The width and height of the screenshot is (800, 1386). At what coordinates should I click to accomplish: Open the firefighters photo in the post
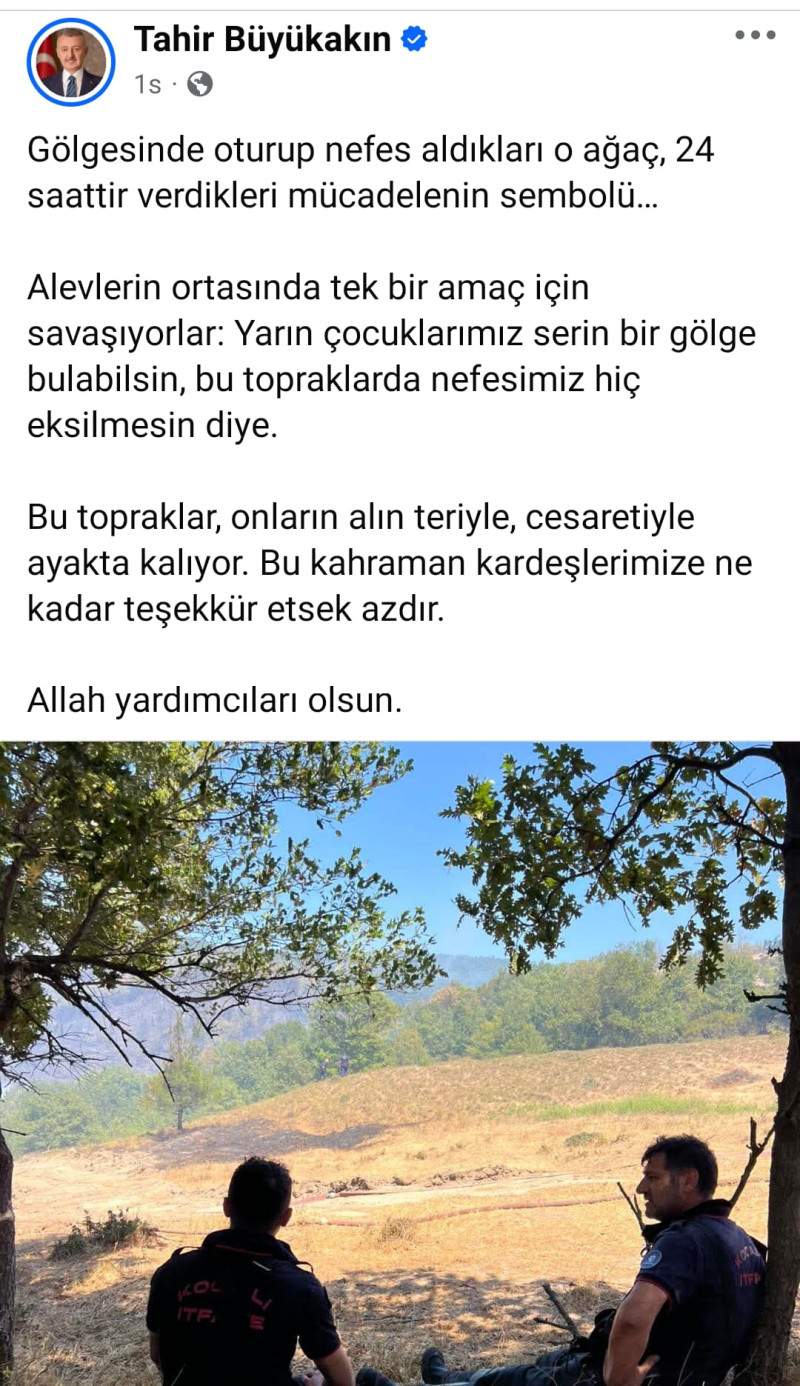400,1062
